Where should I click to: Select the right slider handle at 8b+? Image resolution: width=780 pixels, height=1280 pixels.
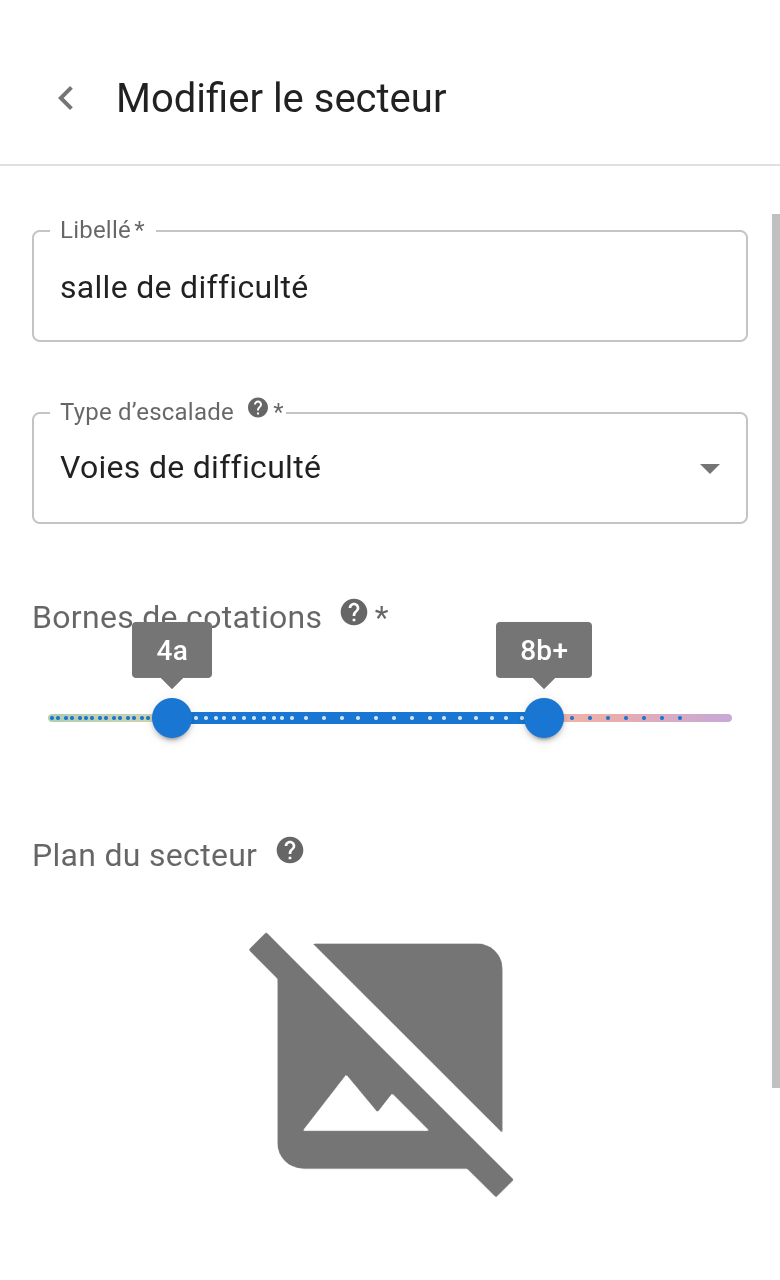(544, 718)
